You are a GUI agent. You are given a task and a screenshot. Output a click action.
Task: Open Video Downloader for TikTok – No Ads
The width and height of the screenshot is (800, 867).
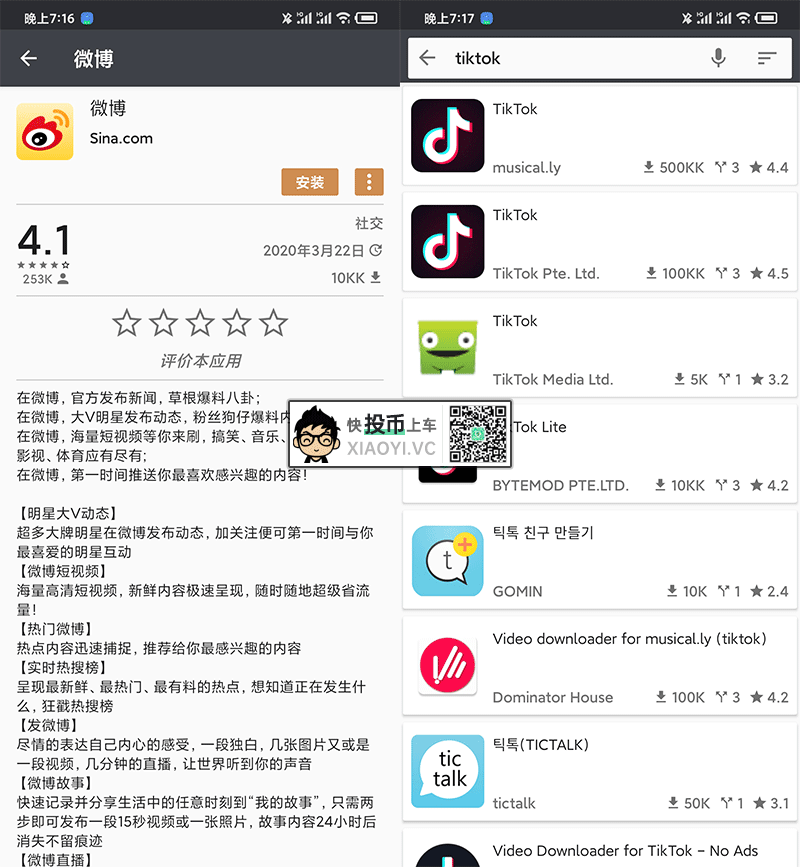600,850
